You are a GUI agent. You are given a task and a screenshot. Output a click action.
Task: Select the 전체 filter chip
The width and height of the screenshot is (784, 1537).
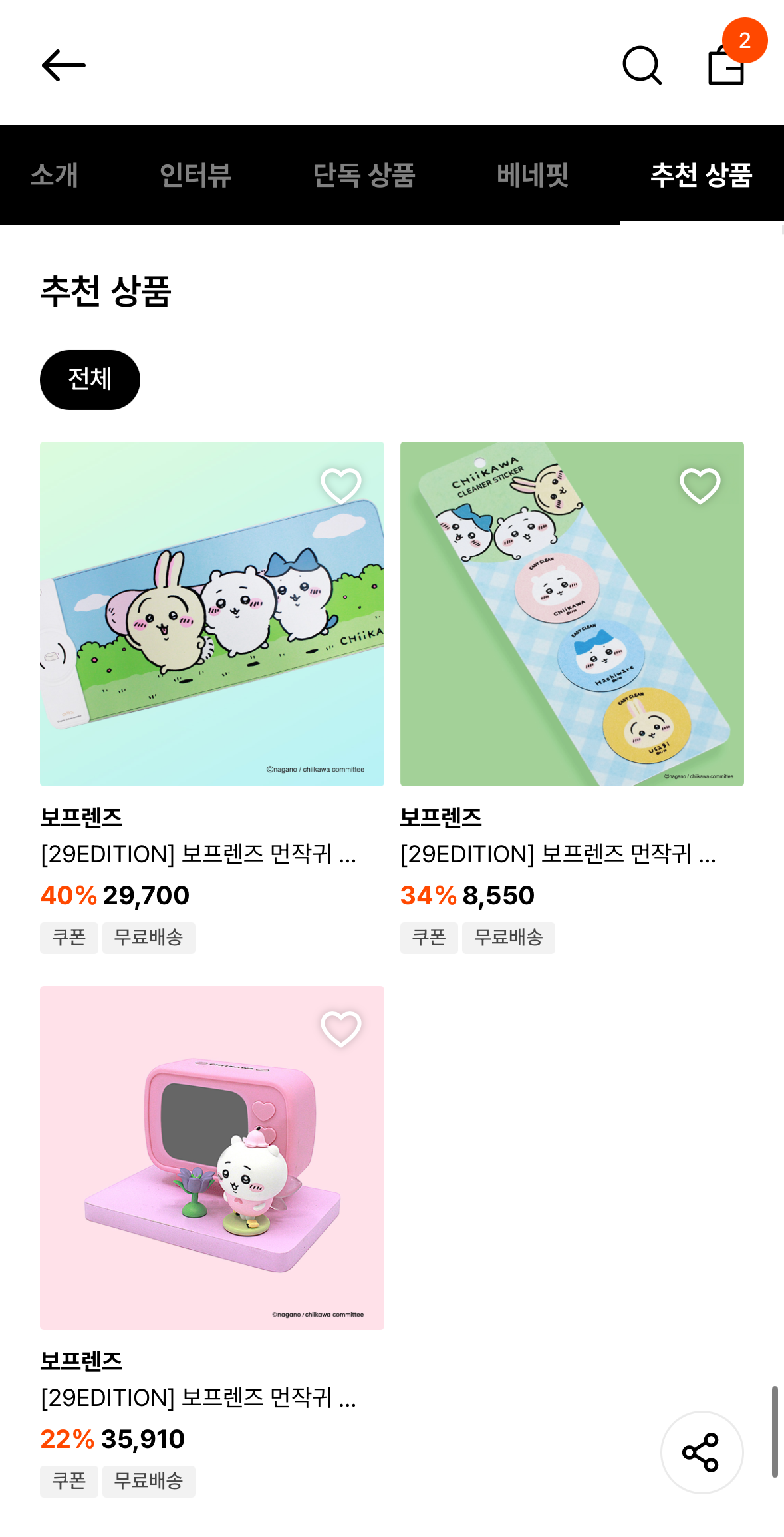tap(90, 379)
